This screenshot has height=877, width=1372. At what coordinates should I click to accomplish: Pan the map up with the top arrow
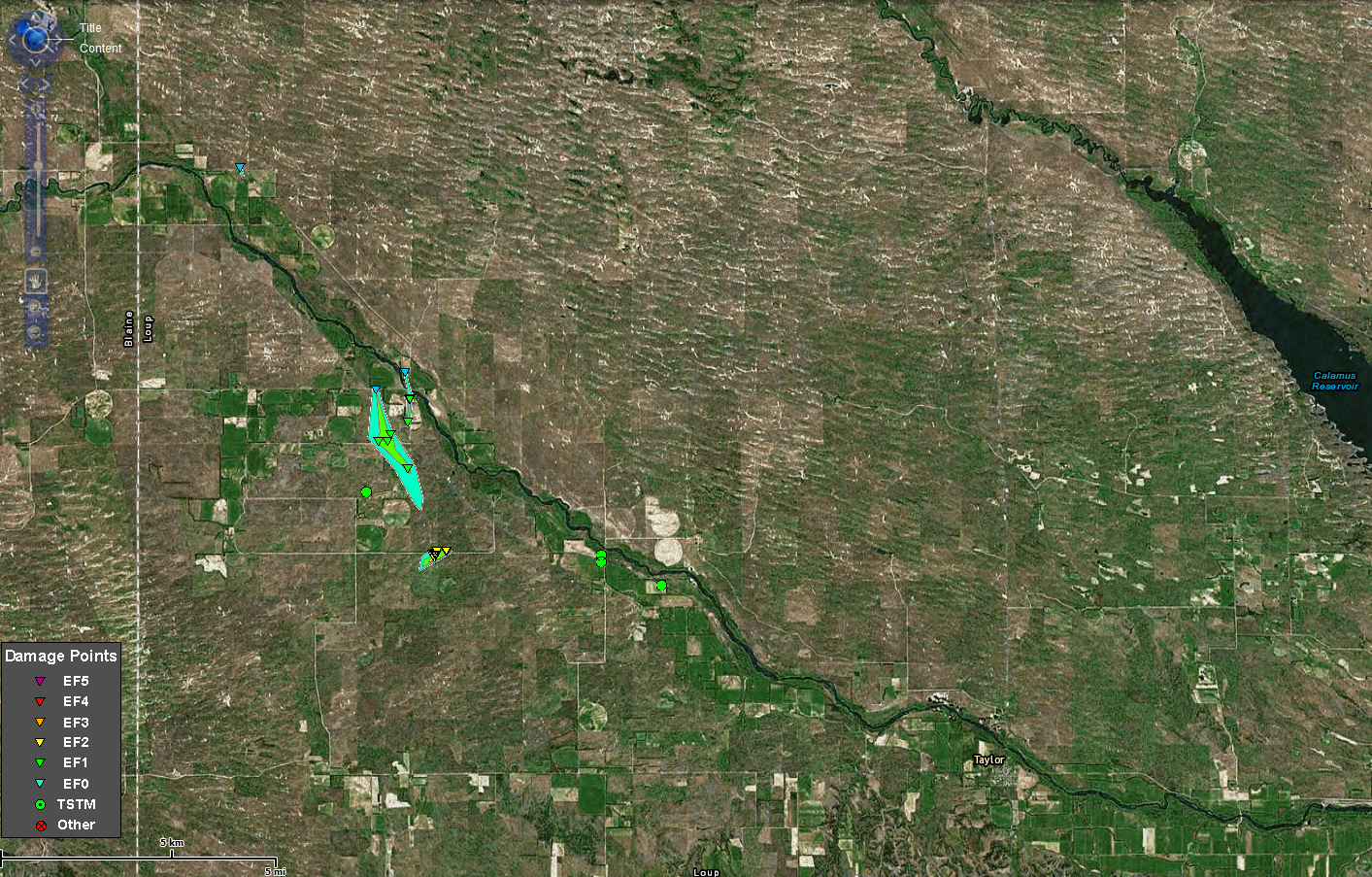[x=35, y=17]
